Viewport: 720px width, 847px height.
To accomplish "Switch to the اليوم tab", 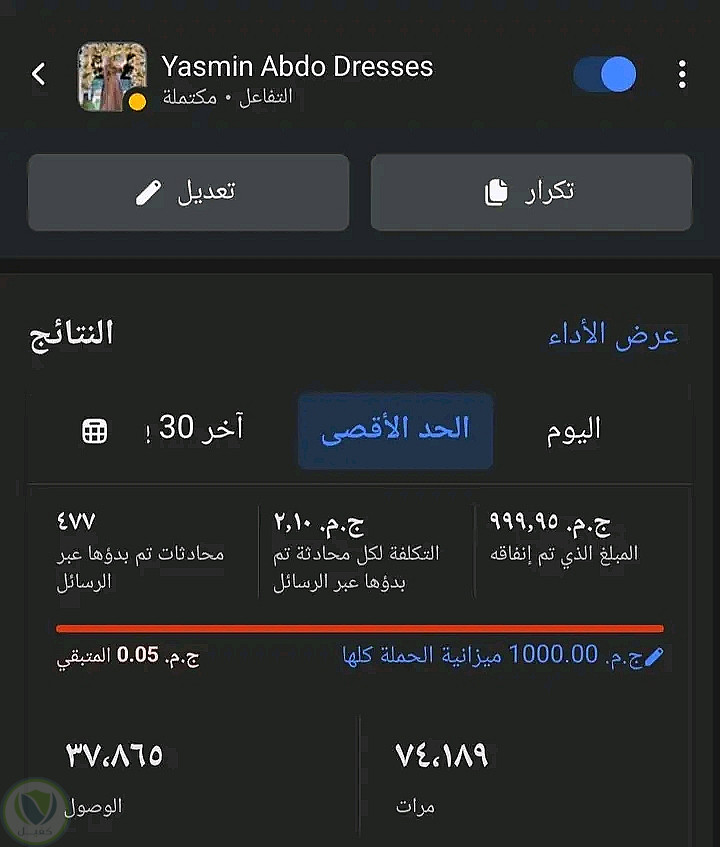I will 574,430.
